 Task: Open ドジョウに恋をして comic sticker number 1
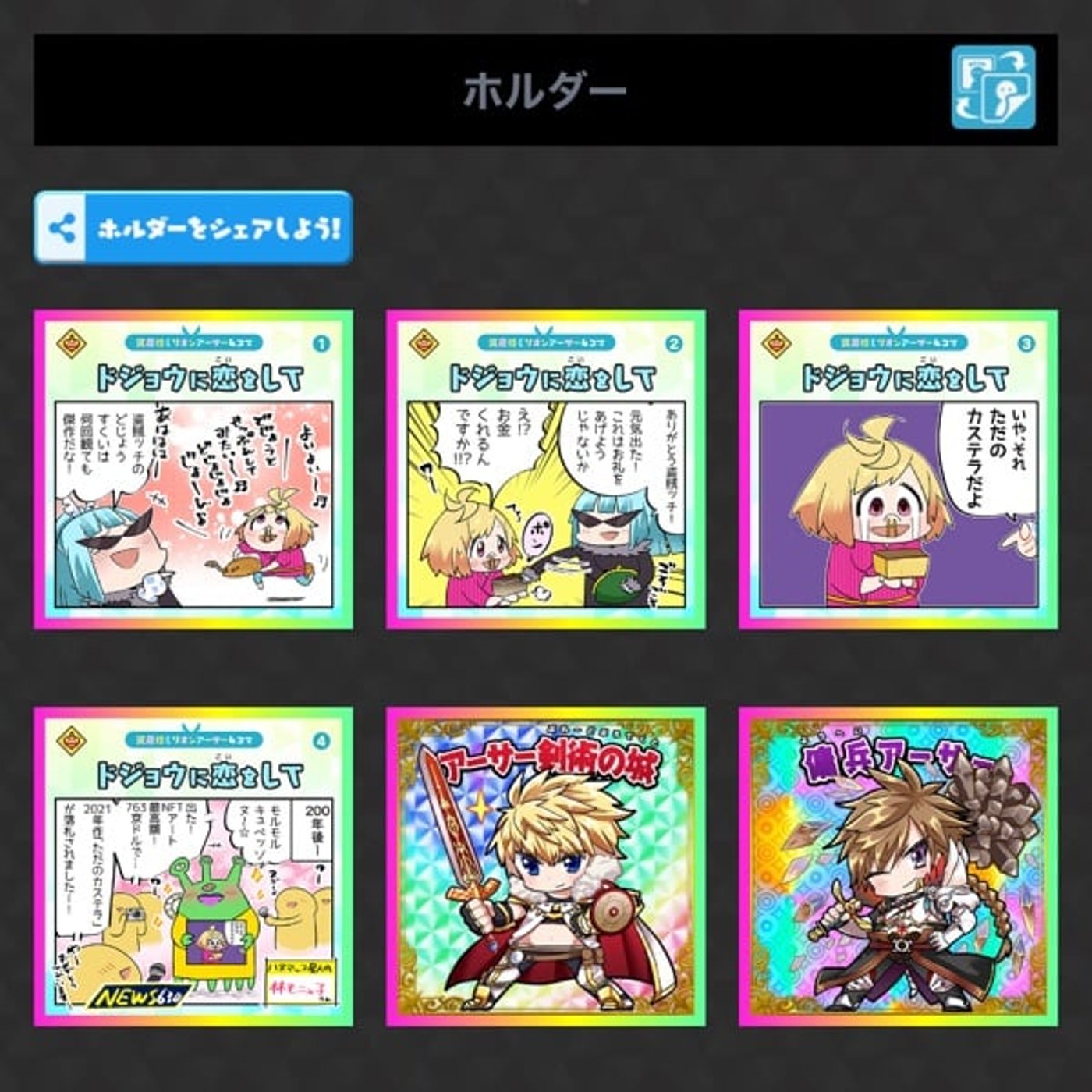pos(193,470)
